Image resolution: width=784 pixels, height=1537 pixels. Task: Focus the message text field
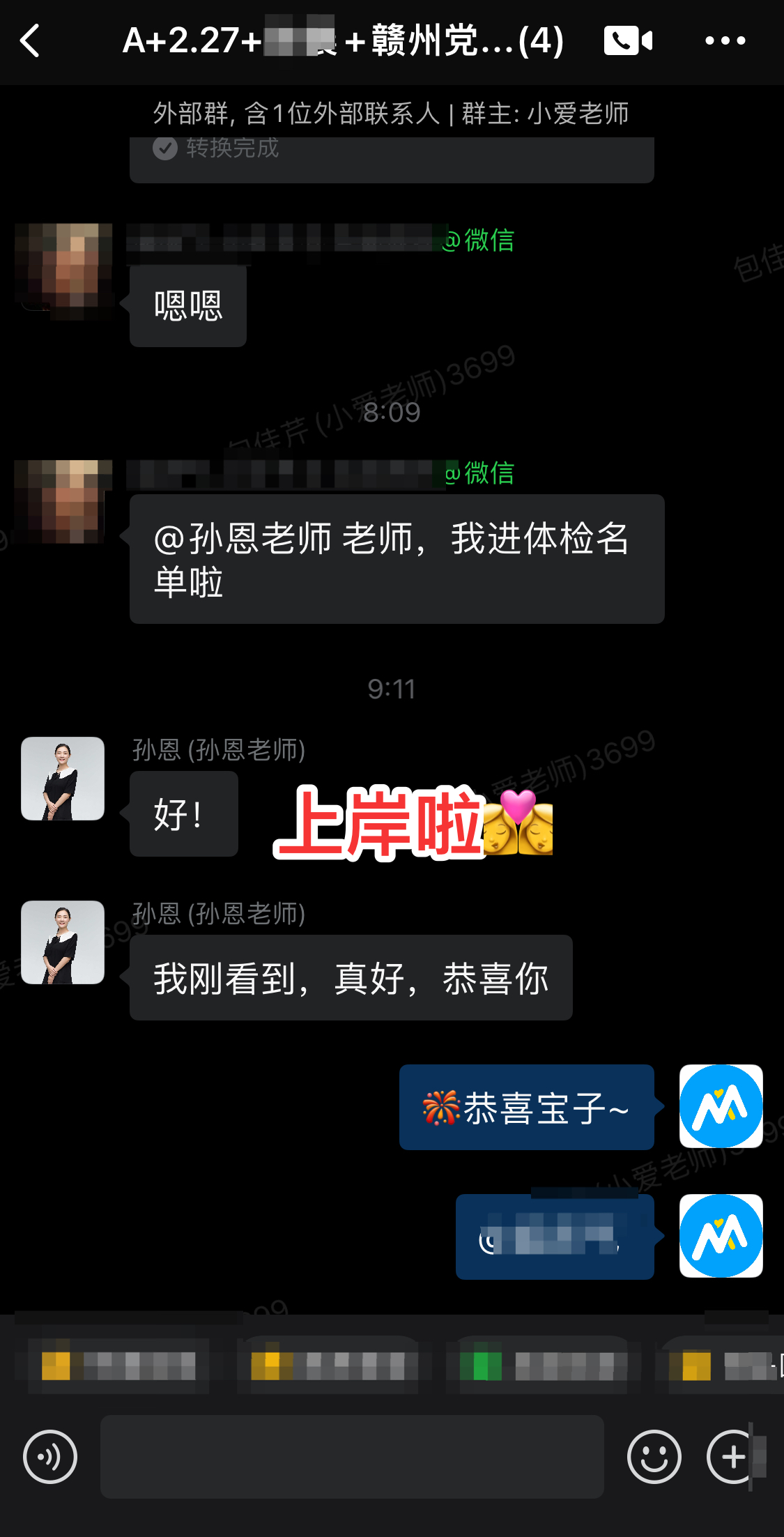[352, 1457]
